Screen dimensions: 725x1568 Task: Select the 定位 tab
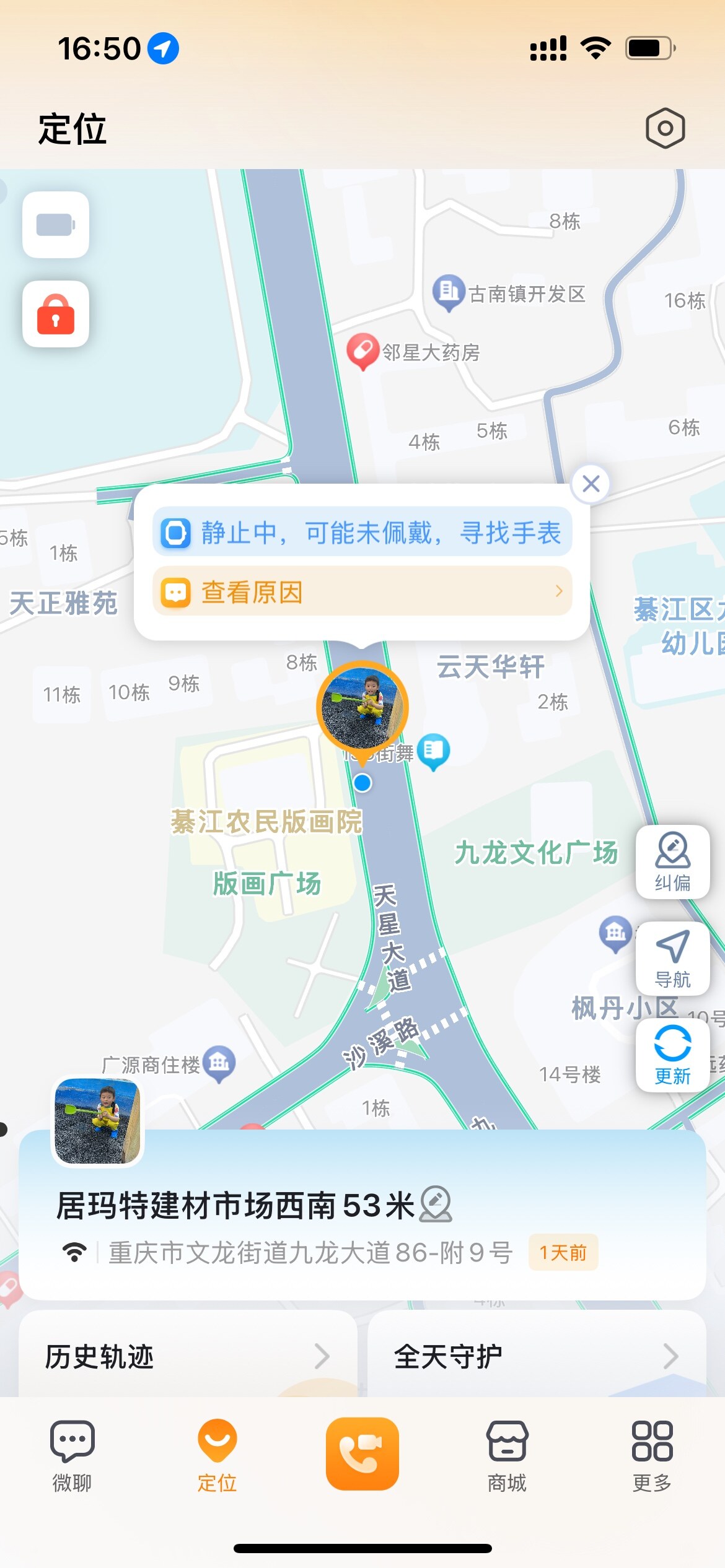tap(217, 1455)
